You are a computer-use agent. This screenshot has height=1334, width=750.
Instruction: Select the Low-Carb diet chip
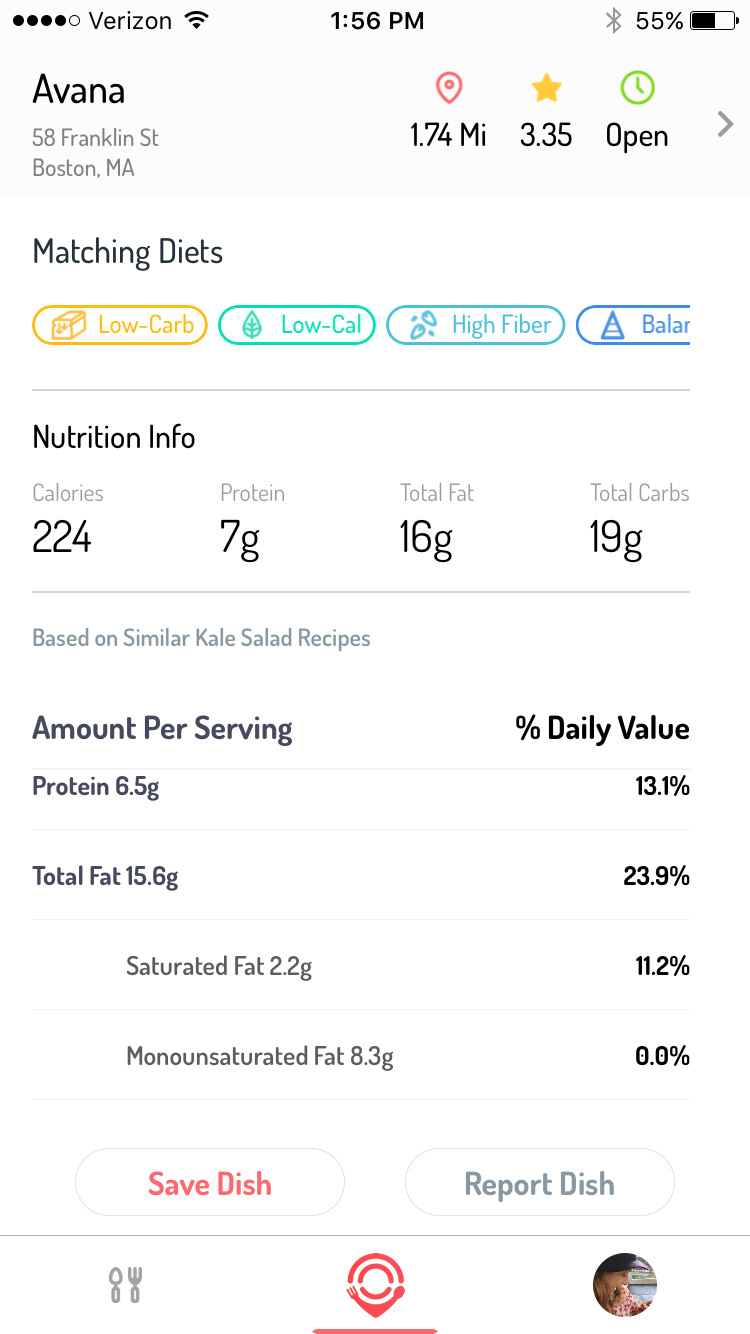point(120,325)
